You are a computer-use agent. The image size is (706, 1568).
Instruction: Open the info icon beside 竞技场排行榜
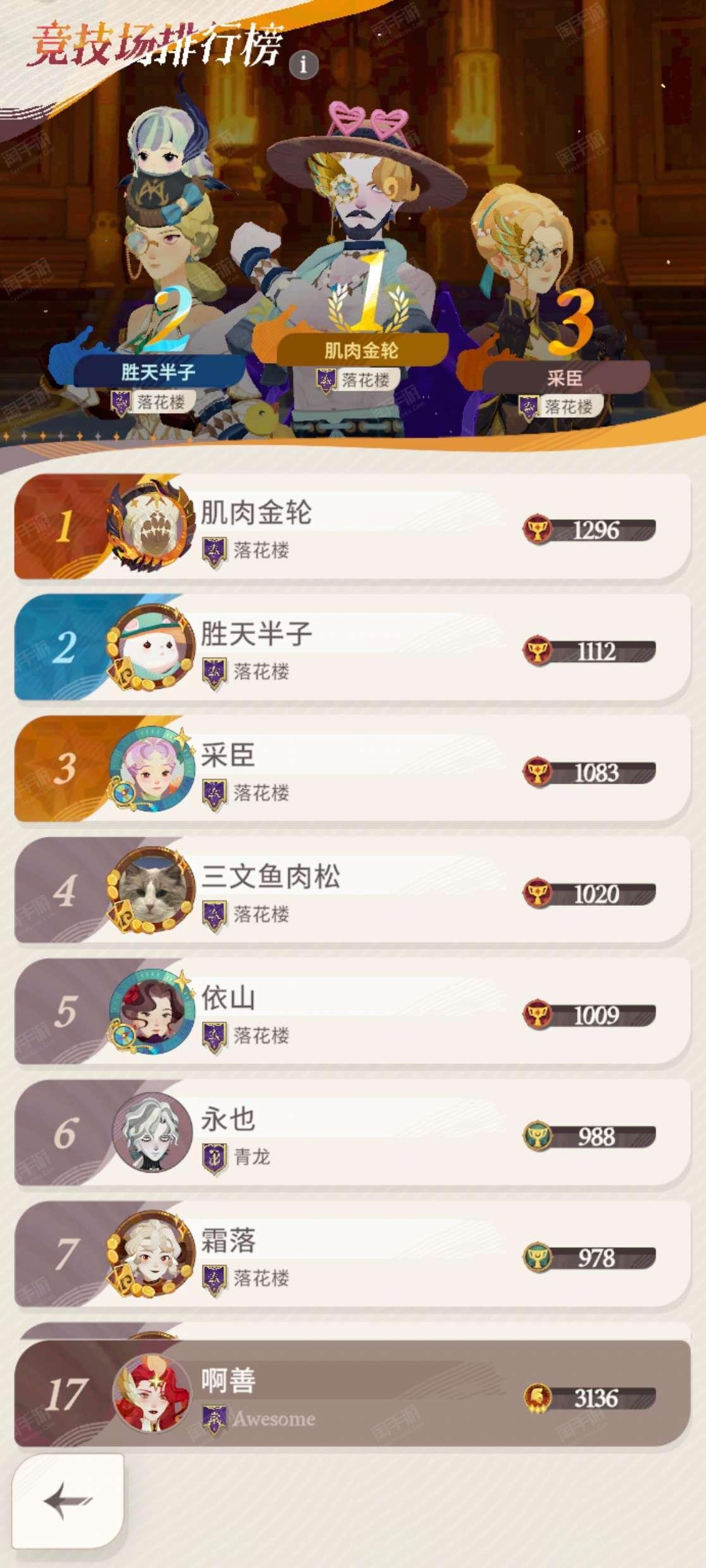point(304,64)
